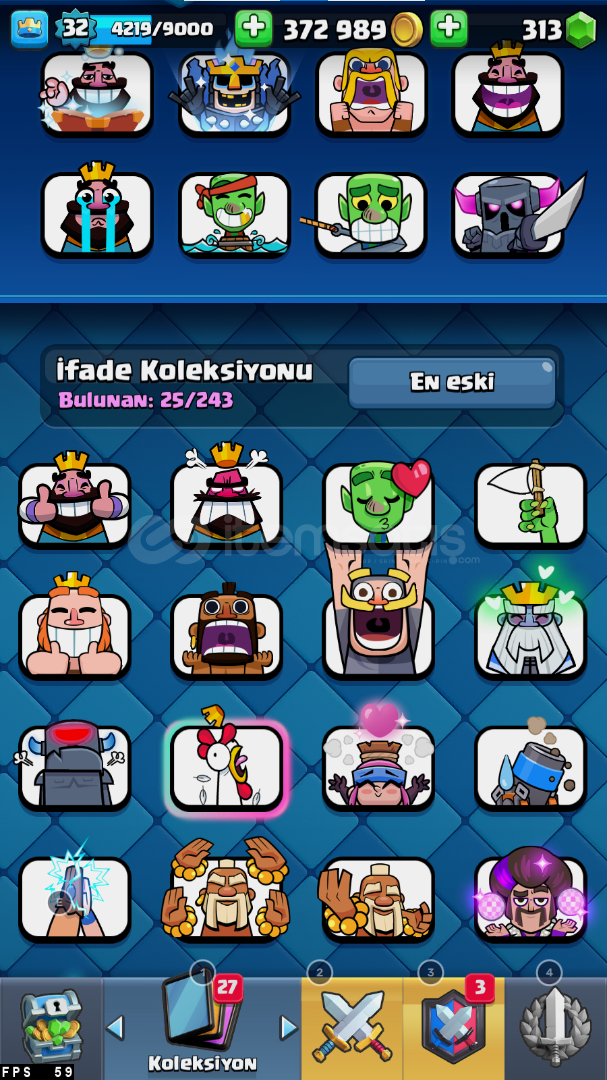Tap the green plus button next to gold
The width and height of the screenshot is (607, 1080).
pyautogui.click(x=449, y=28)
